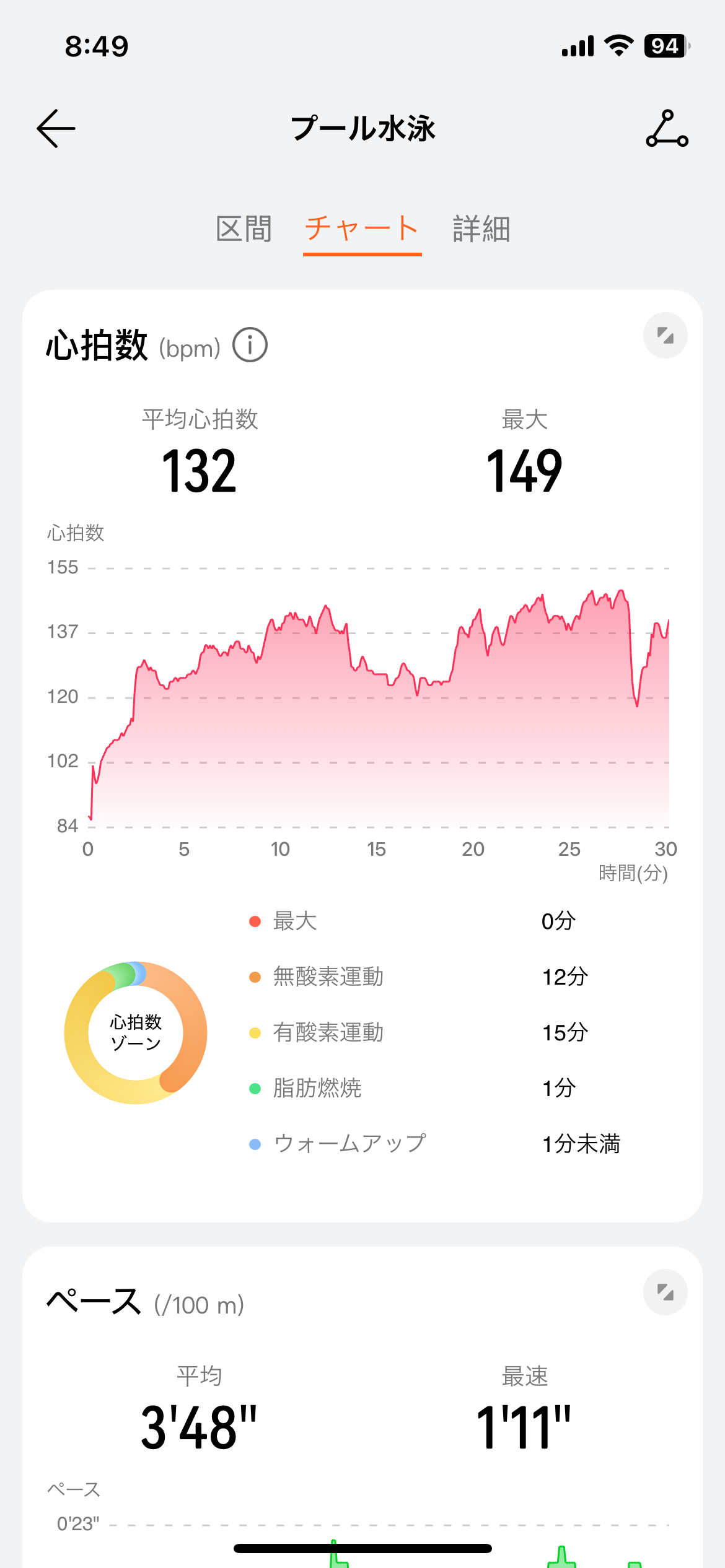Open the share route icon
Image resolution: width=725 pixels, height=1568 pixels.
click(667, 129)
